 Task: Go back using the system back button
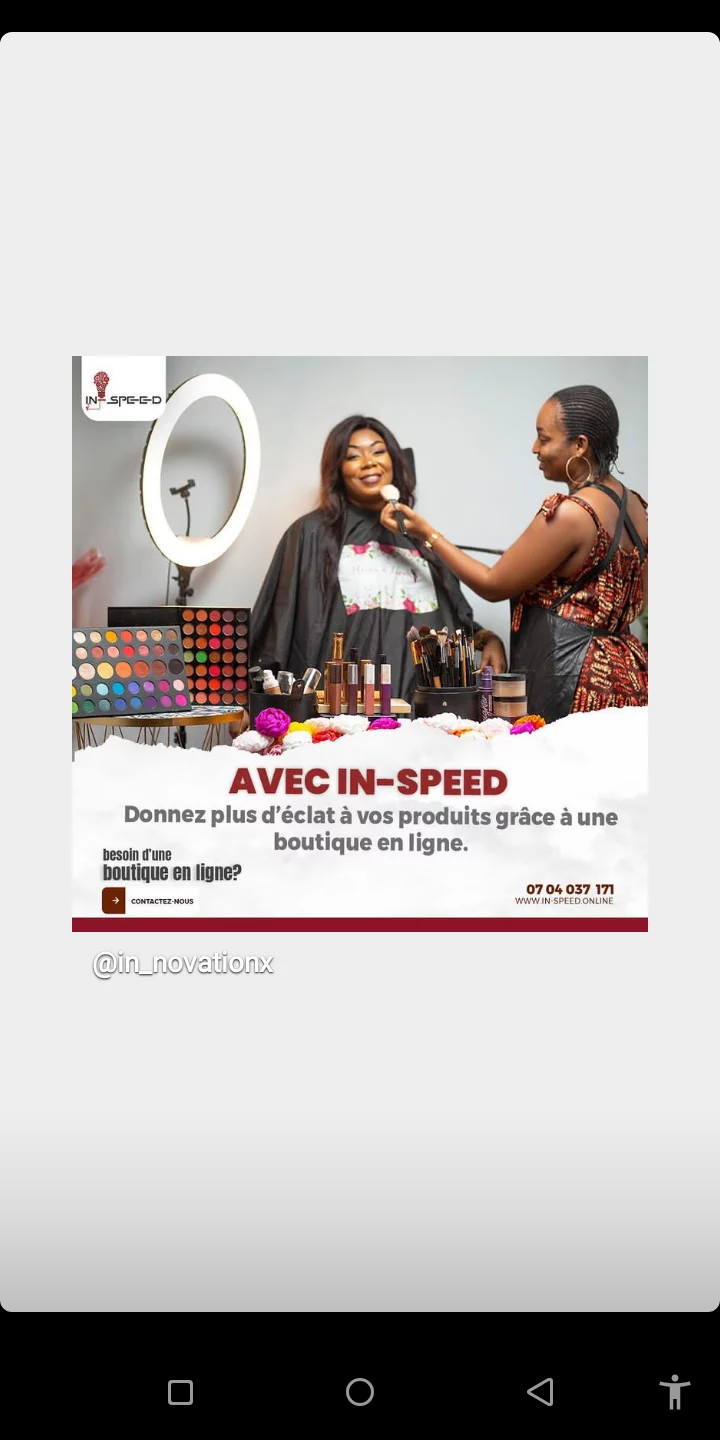(x=540, y=1392)
